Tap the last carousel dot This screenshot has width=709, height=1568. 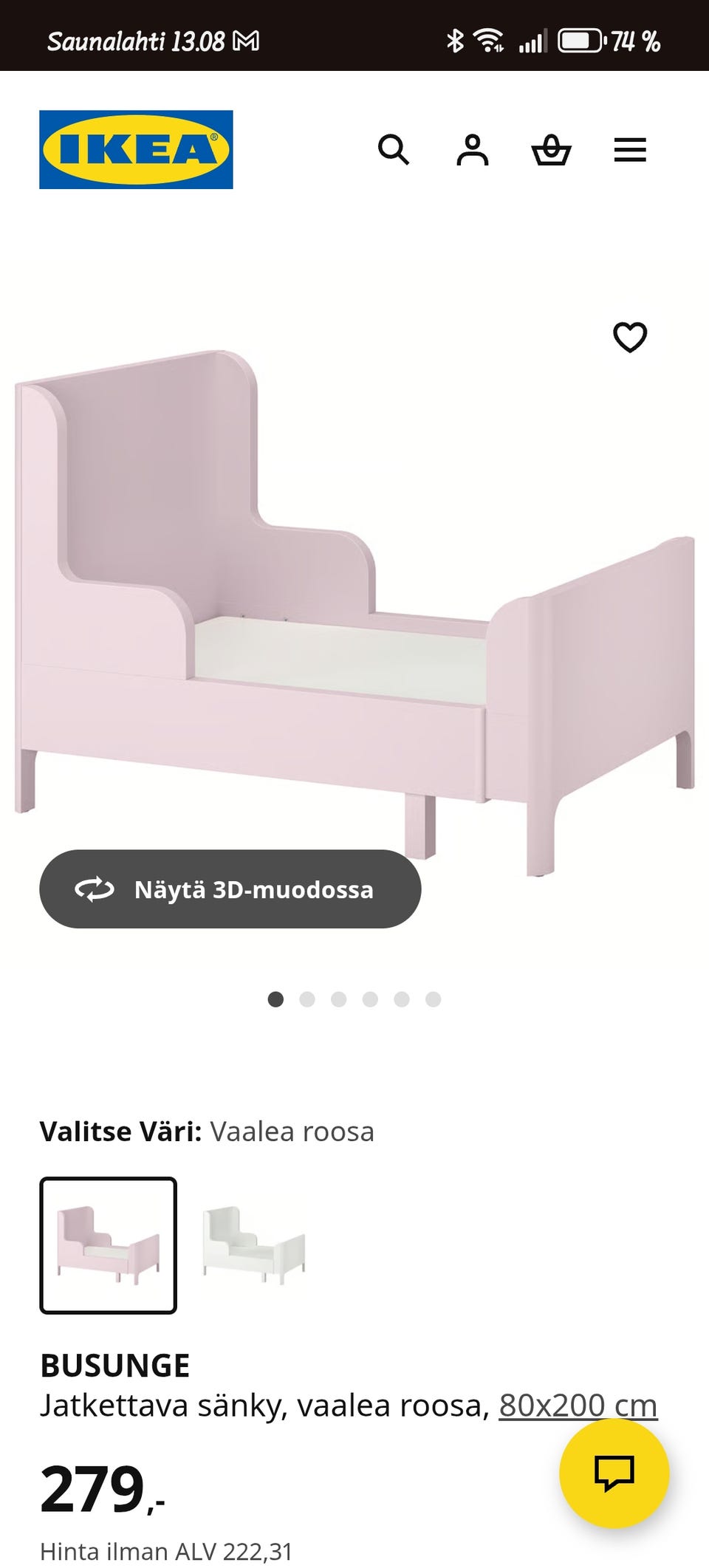[x=432, y=998]
